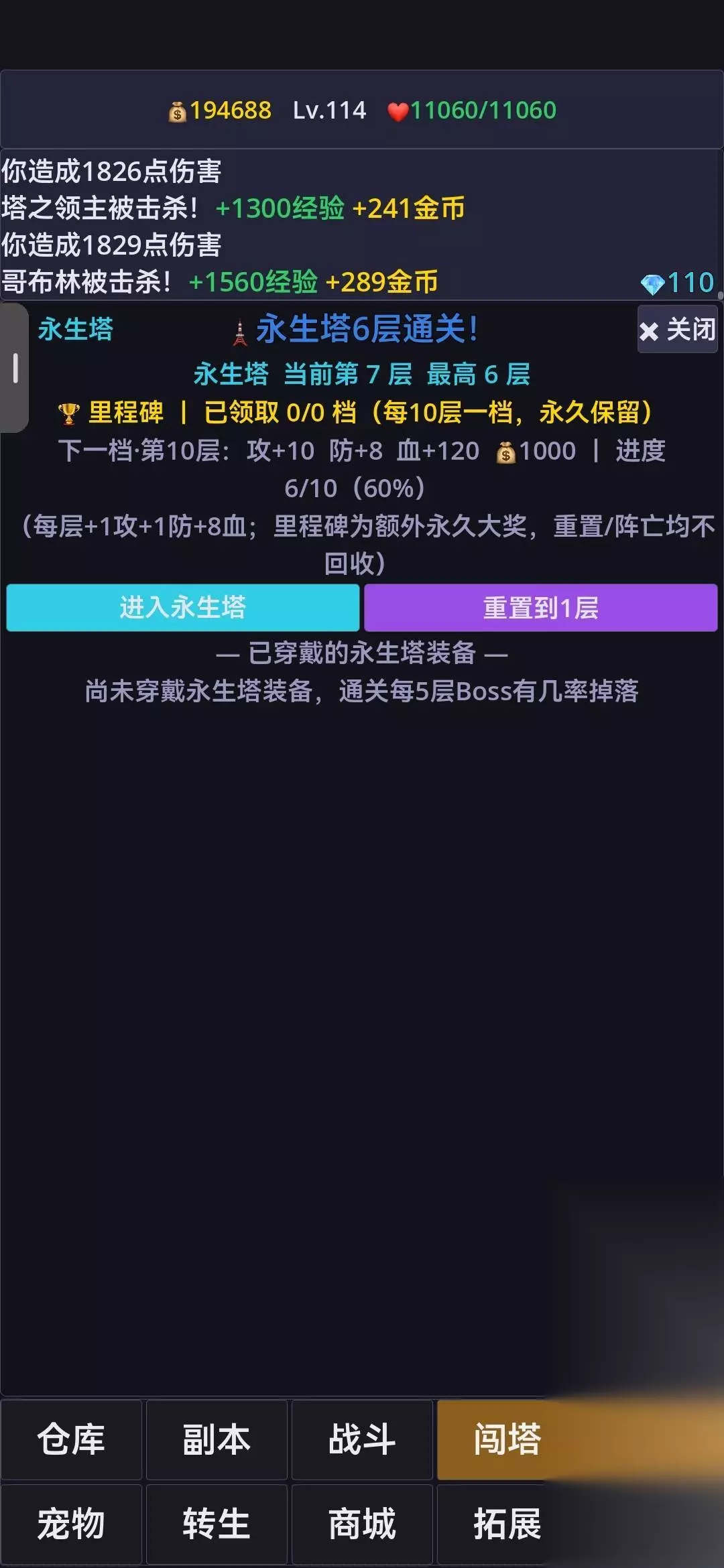This screenshot has width=724, height=1568.
Task: Open the 拓展 section
Action: point(507,1524)
